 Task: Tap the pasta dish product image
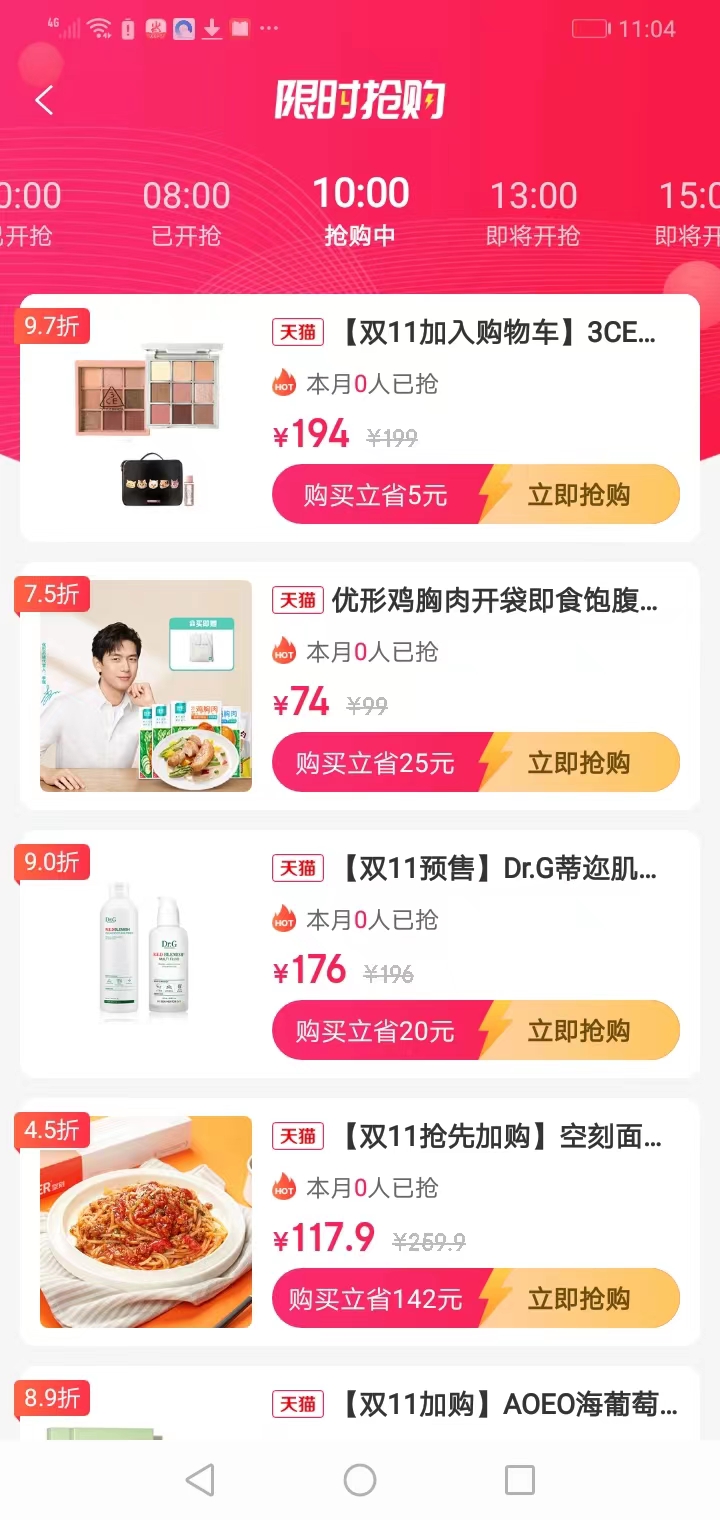[145, 1223]
